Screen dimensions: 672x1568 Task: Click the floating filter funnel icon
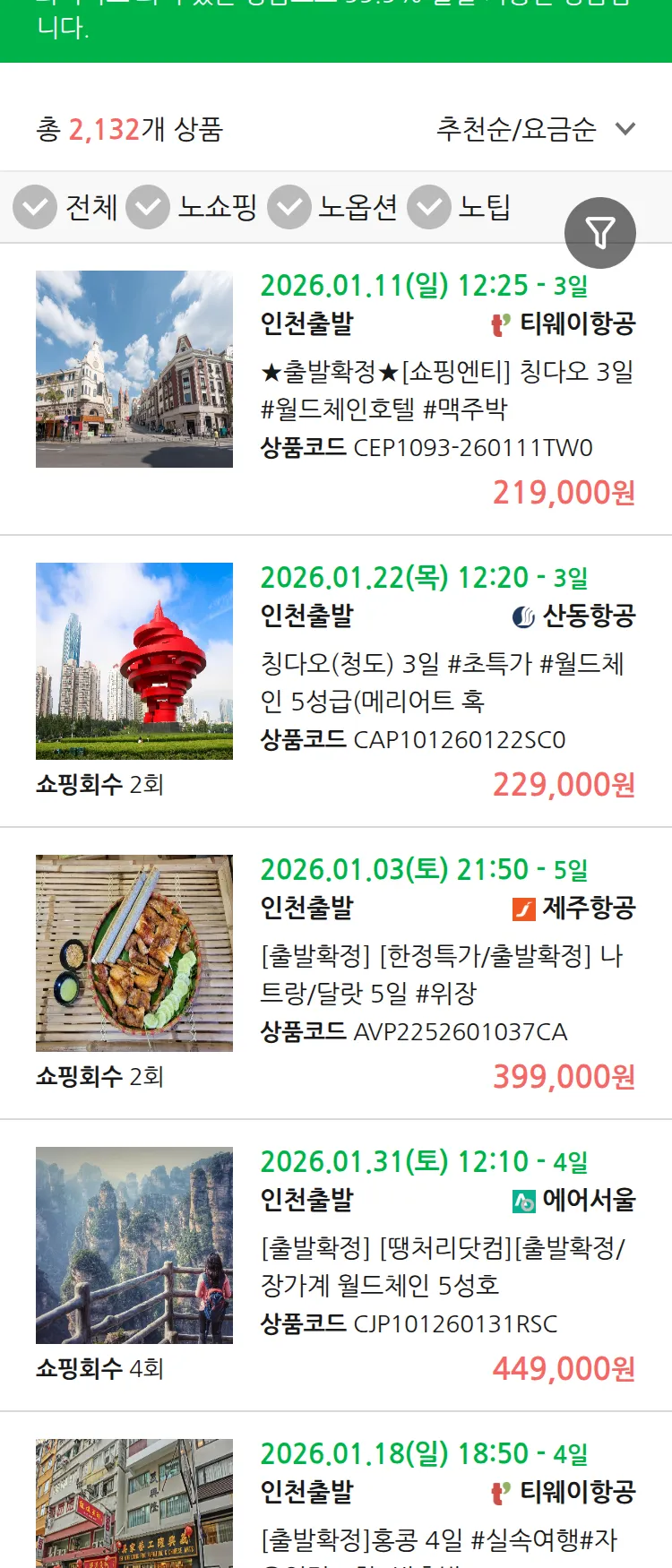pos(601,232)
